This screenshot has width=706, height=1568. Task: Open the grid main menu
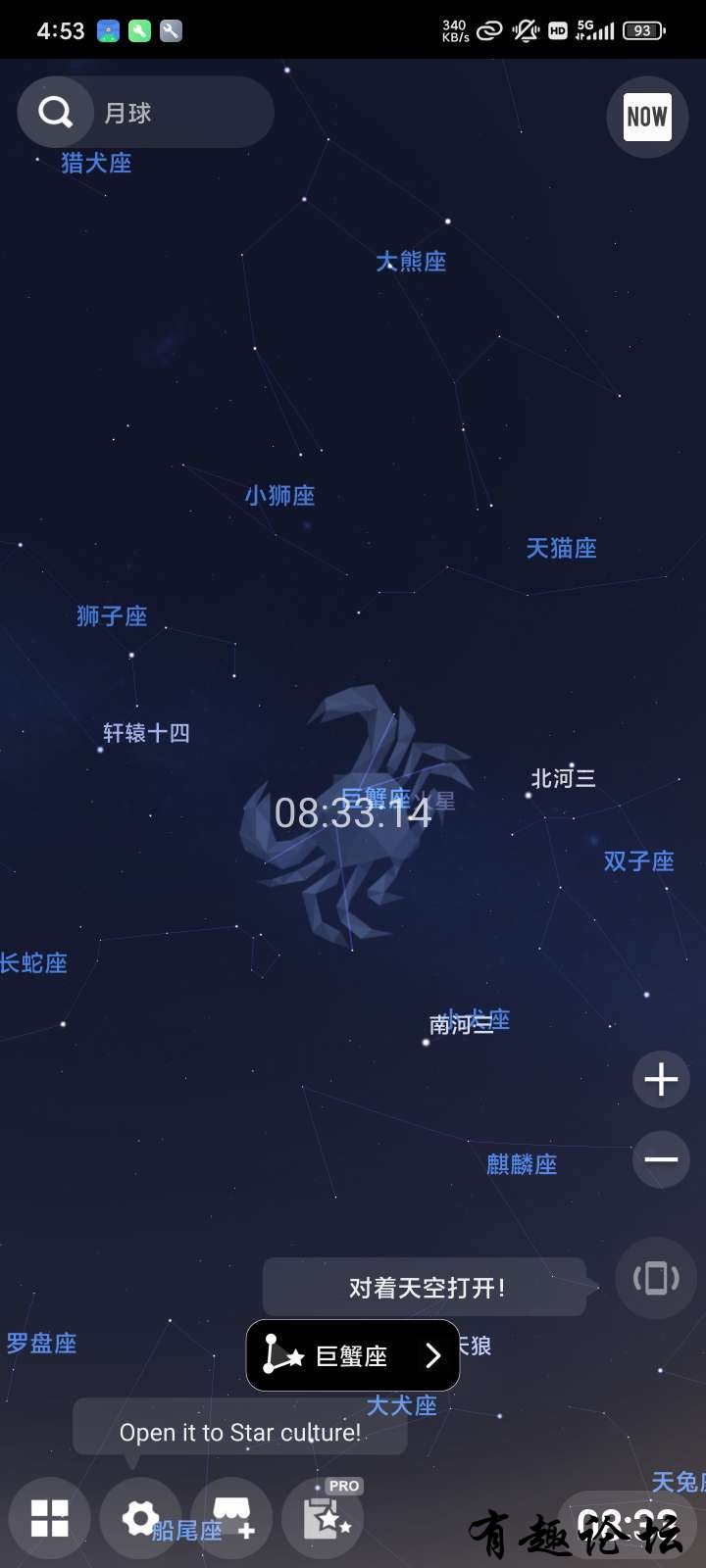(x=49, y=1518)
